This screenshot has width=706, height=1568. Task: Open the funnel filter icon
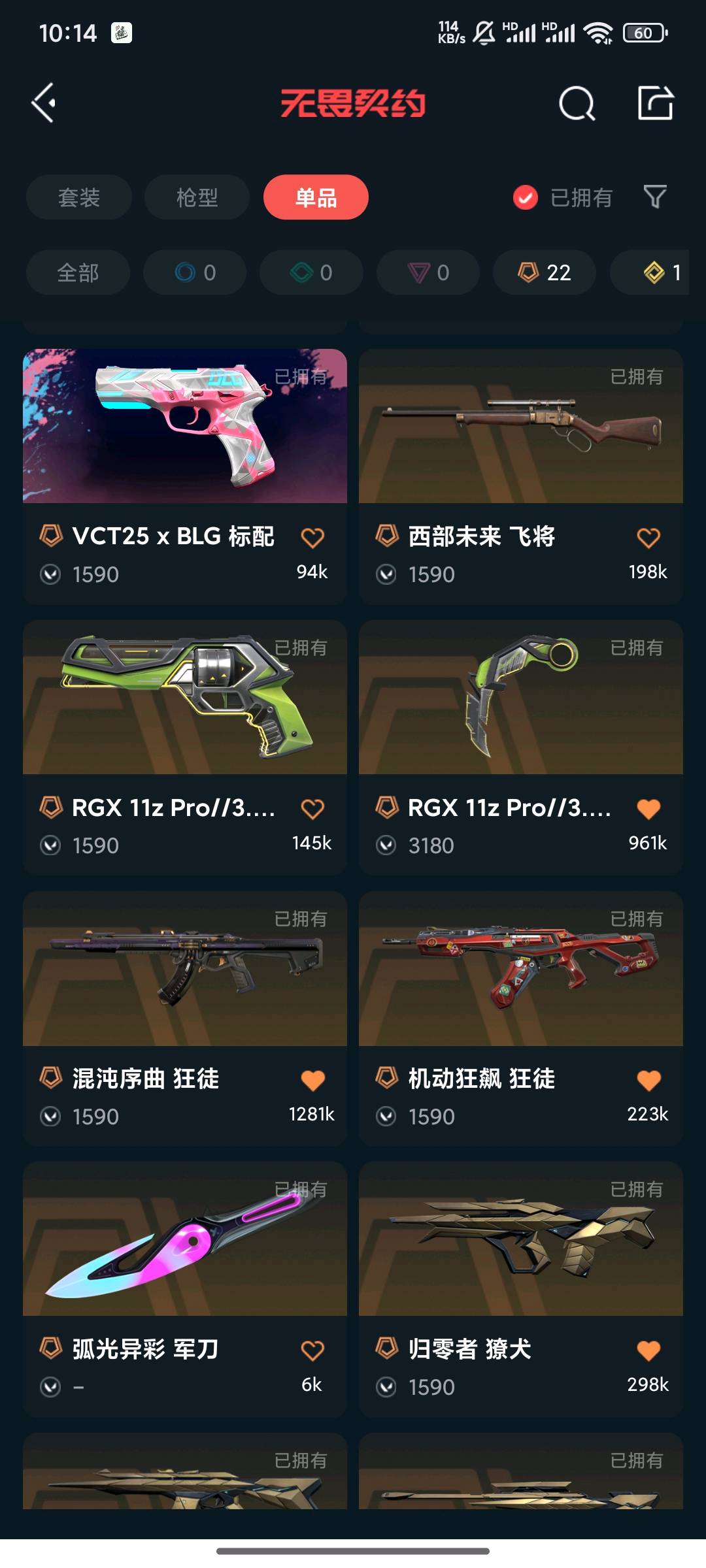click(654, 197)
